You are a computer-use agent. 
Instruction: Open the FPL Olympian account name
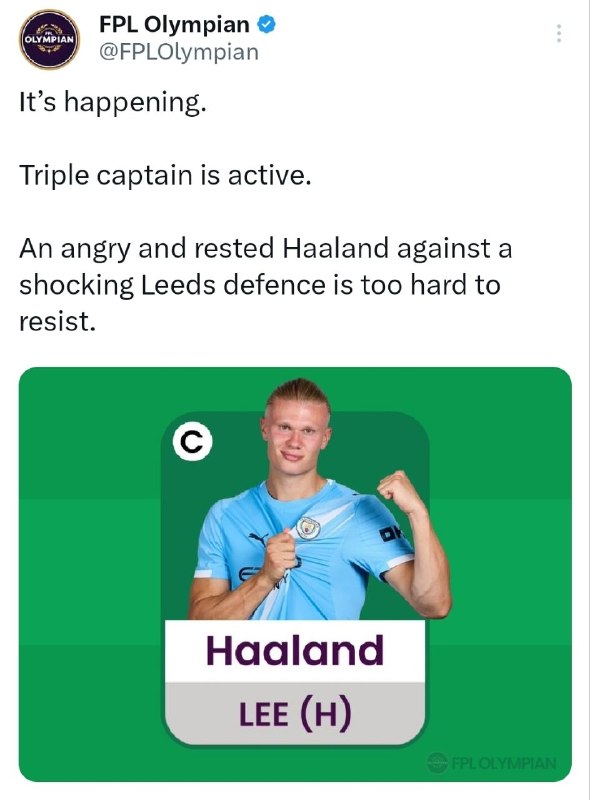(174, 24)
